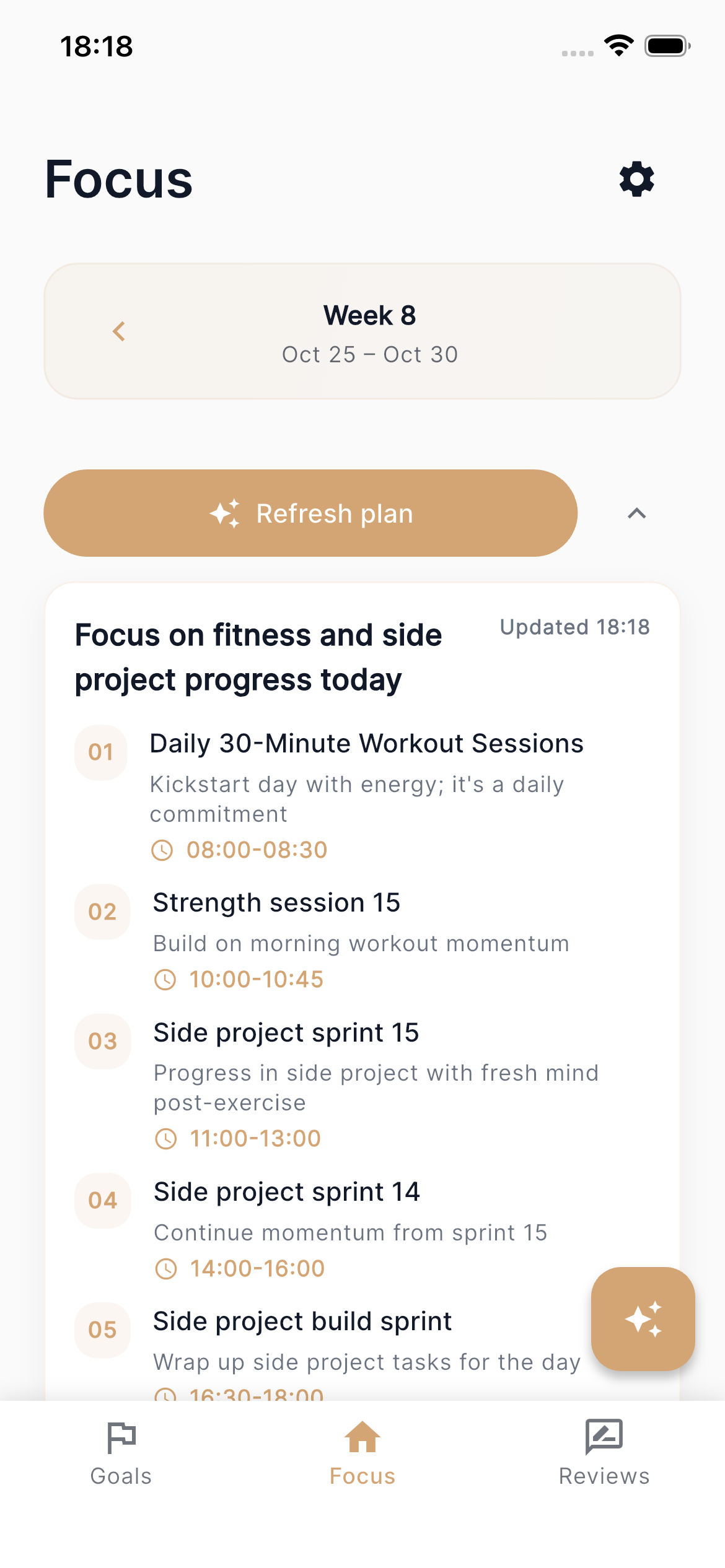Tap the floating sparkle assistant button
Screen dimensions: 725x1568
(x=643, y=1318)
